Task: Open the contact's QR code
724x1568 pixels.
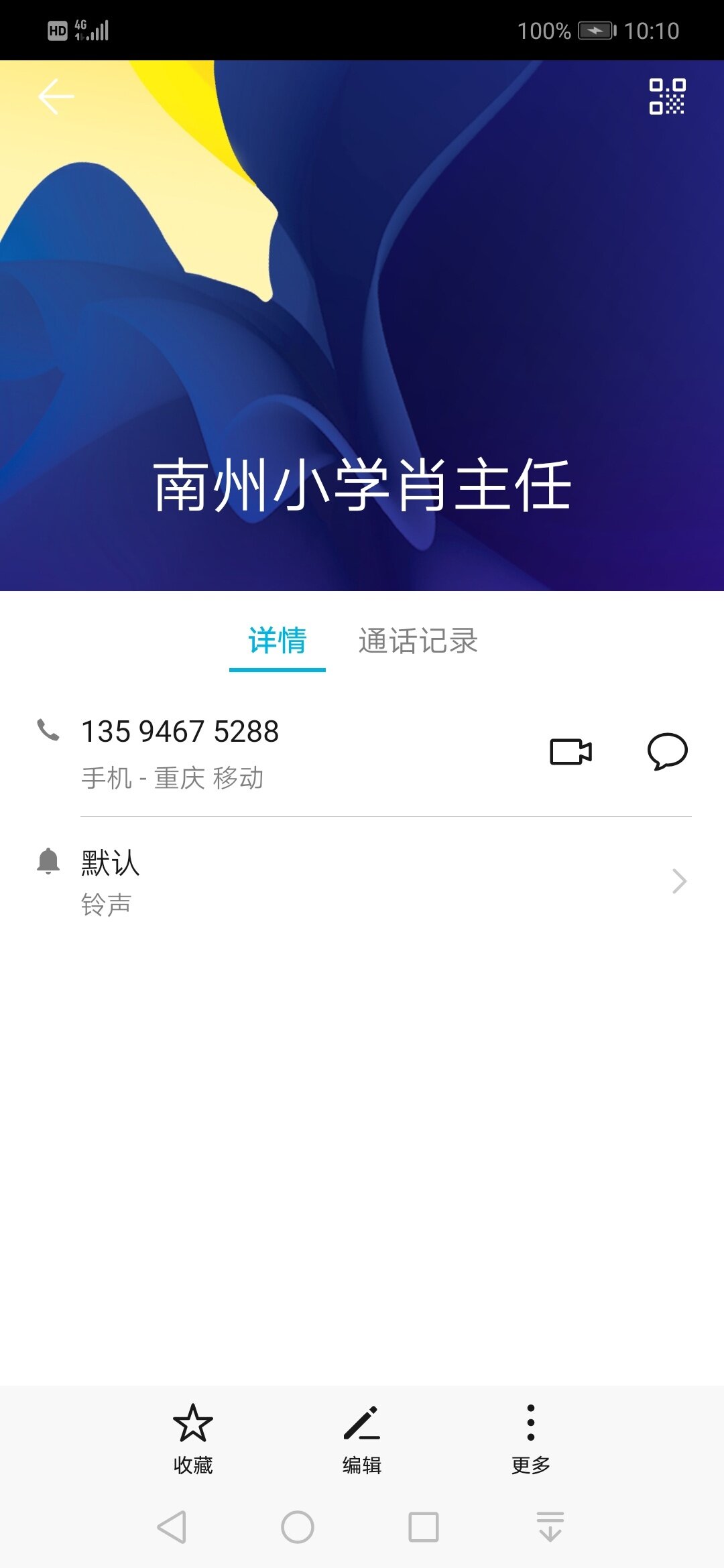Action: coord(666,96)
